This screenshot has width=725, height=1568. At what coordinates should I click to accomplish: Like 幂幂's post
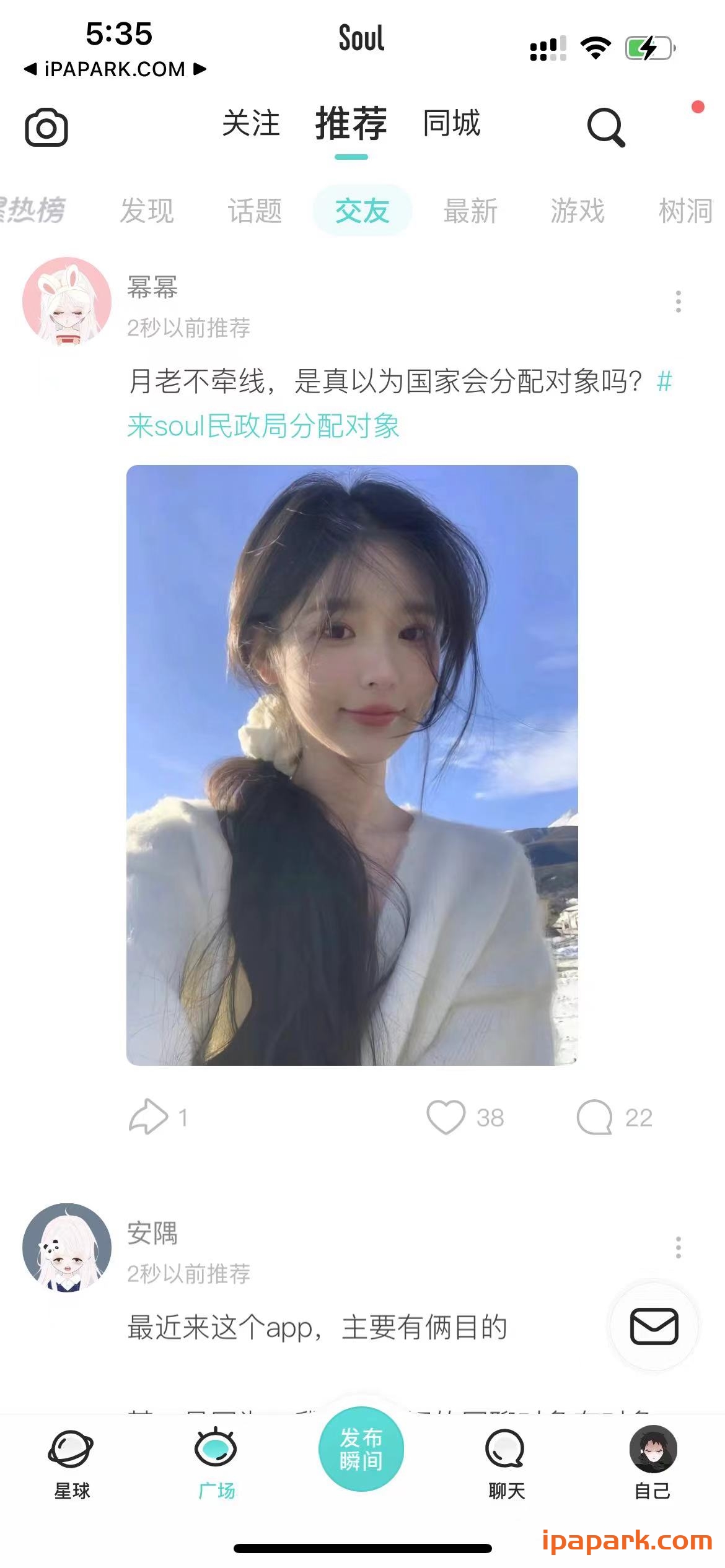pyautogui.click(x=446, y=1117)
